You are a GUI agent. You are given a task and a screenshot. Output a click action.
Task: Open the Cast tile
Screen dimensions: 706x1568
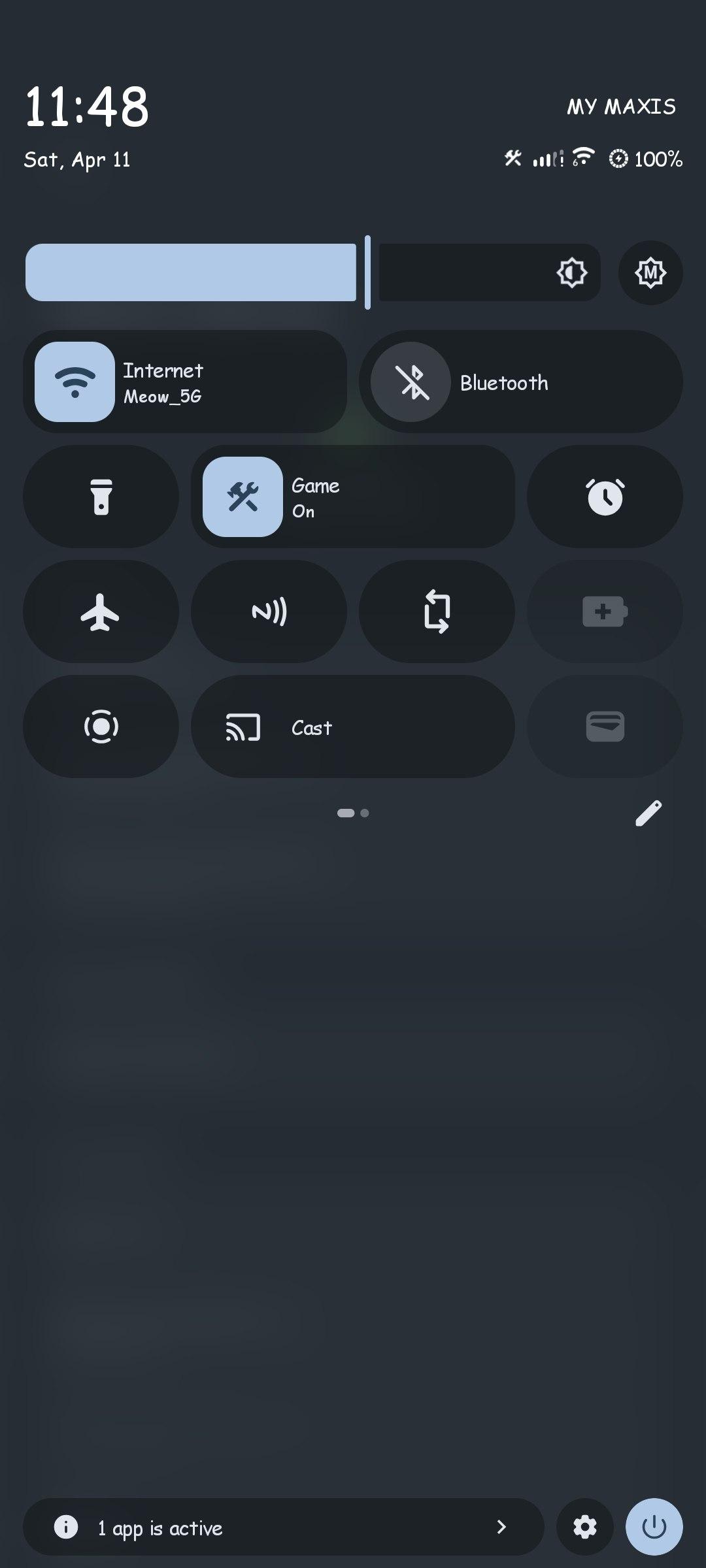click(x=352, y=727)
